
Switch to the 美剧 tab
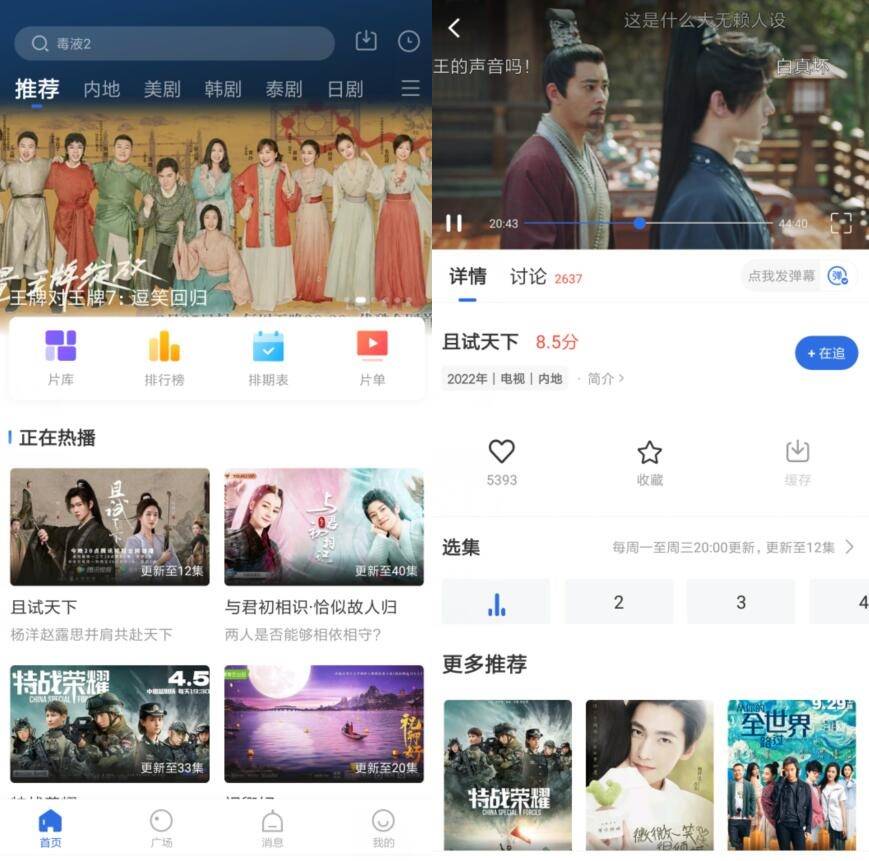(162, 89)
